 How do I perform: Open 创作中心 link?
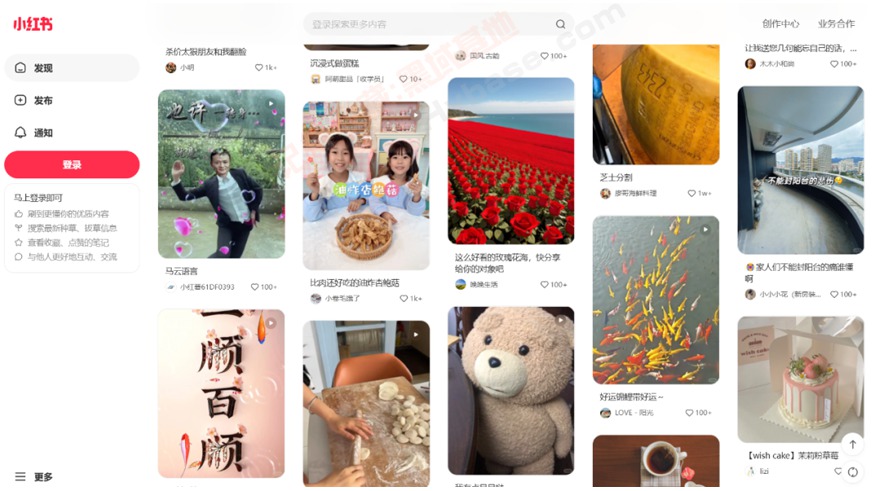tap(780, 24)
